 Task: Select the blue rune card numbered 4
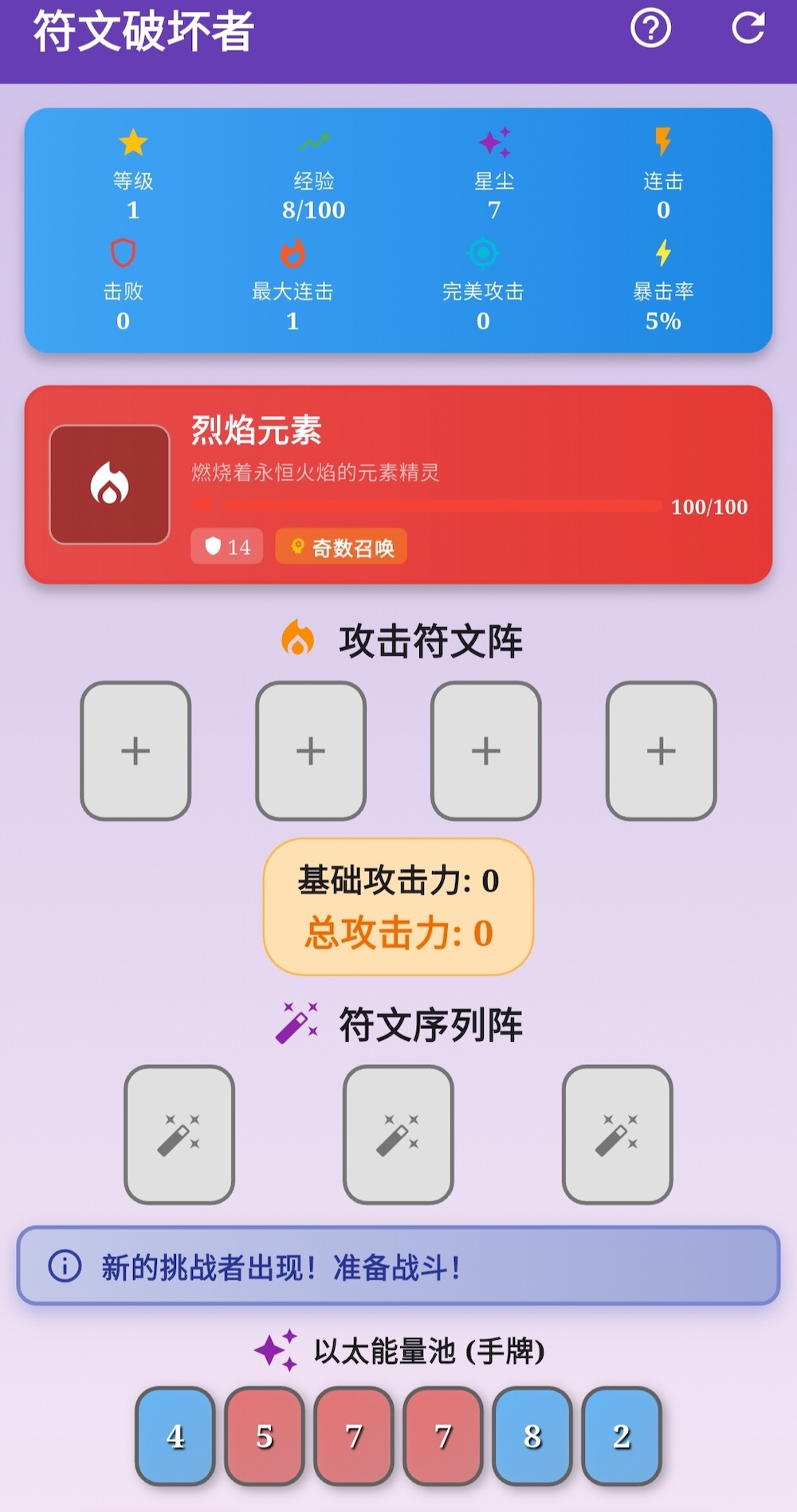(x=175, y=1435)
